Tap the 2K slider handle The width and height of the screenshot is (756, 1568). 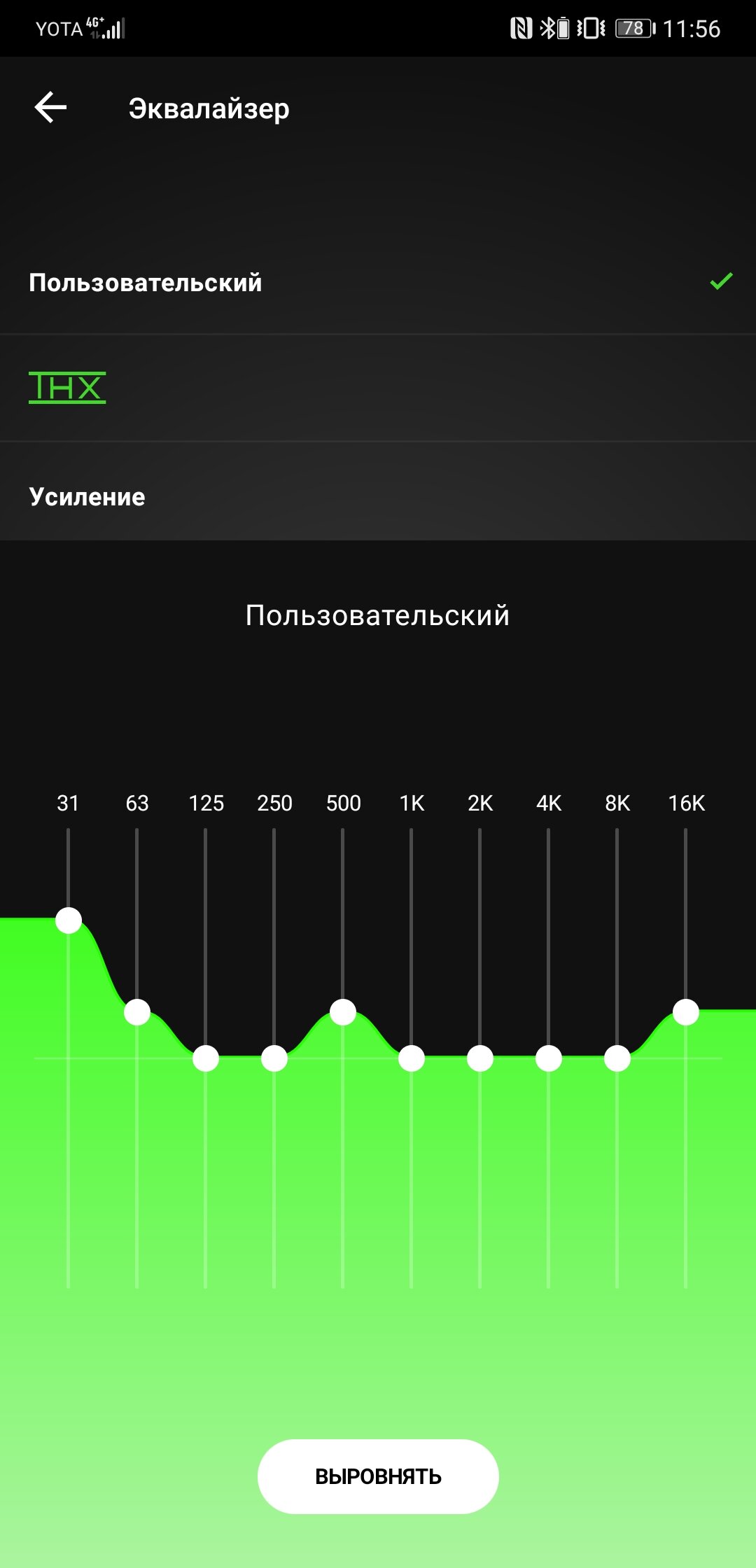click(480, 1058)
